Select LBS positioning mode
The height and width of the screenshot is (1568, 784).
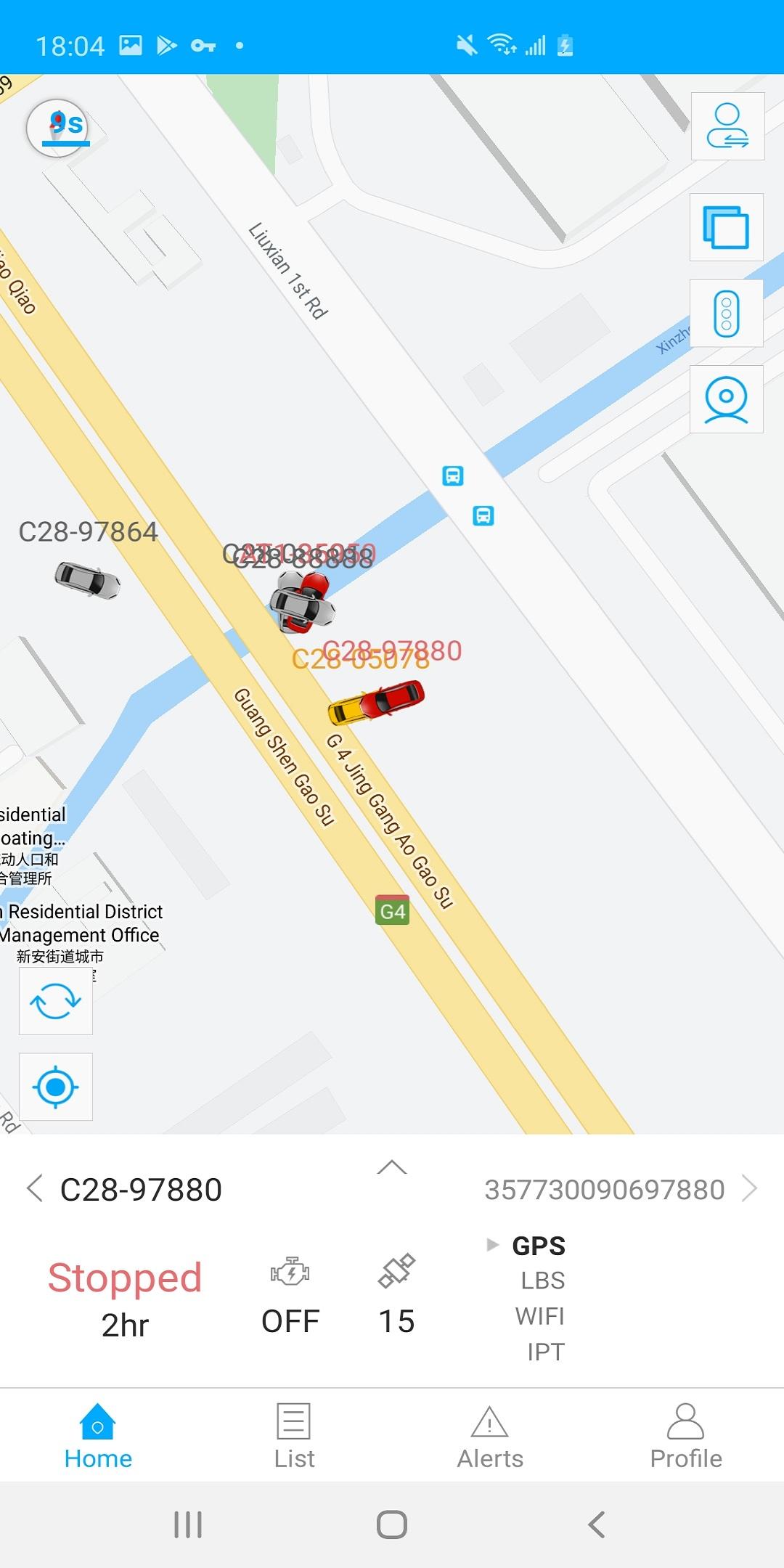point(543,1280)
